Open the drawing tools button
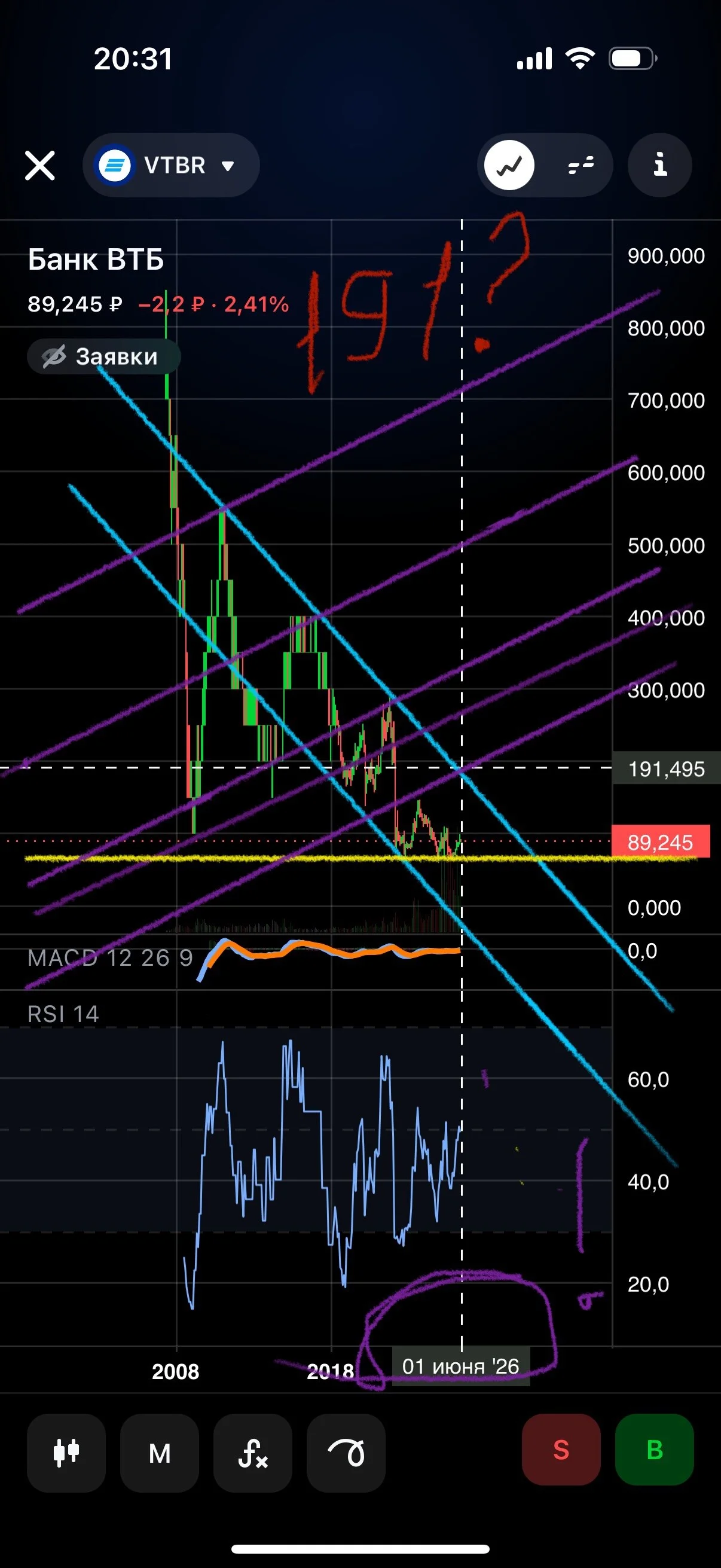 pos(346,1453)
